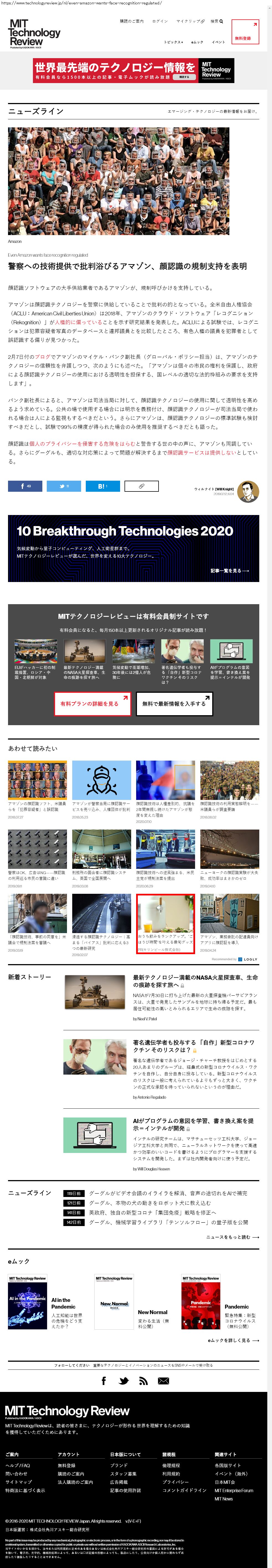This screenshot has height=1568, width=272.
Task: Open マイクリップ in the header
Action: pos(190,21)
